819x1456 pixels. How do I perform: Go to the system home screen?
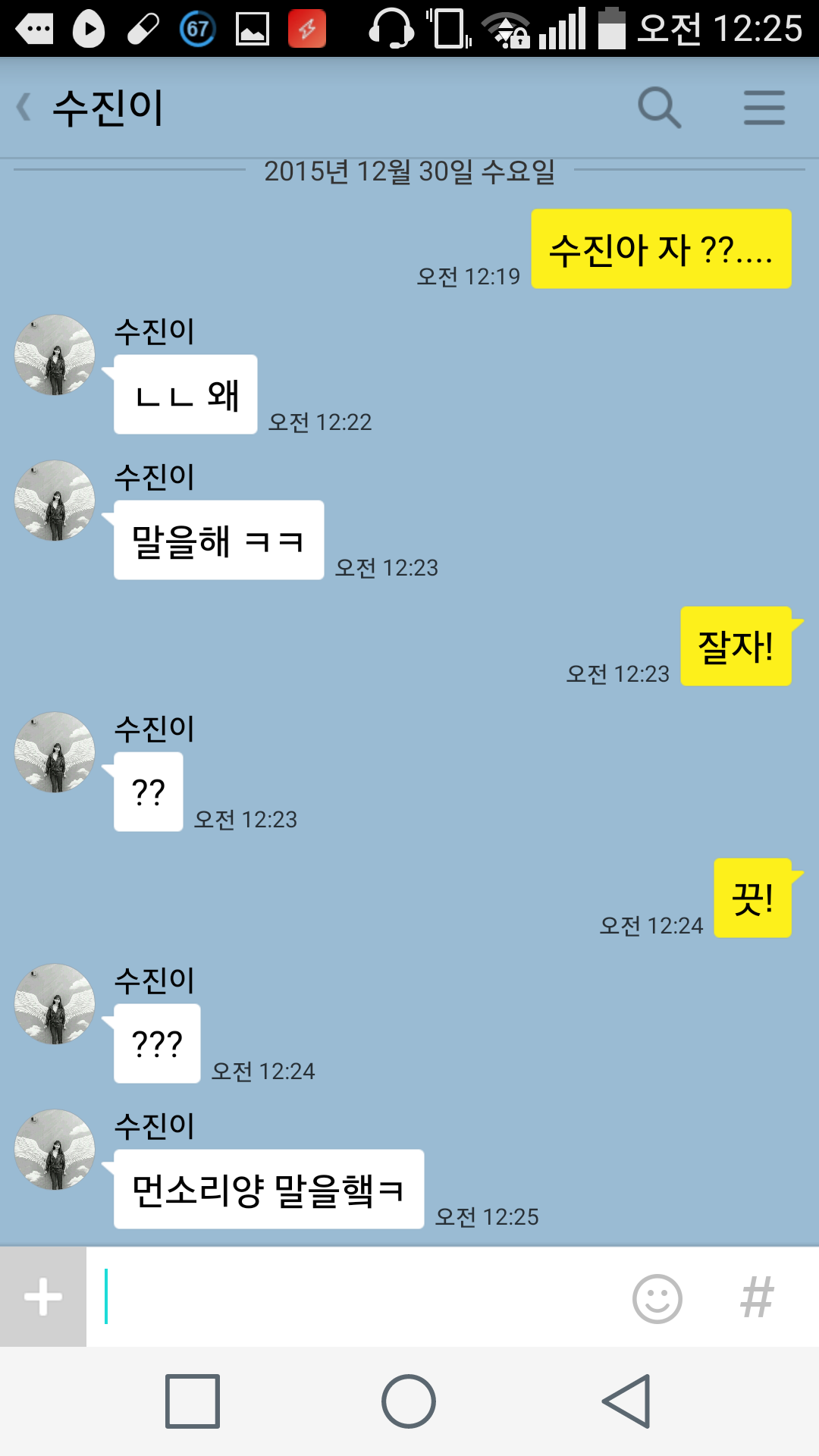(409, 1401)
